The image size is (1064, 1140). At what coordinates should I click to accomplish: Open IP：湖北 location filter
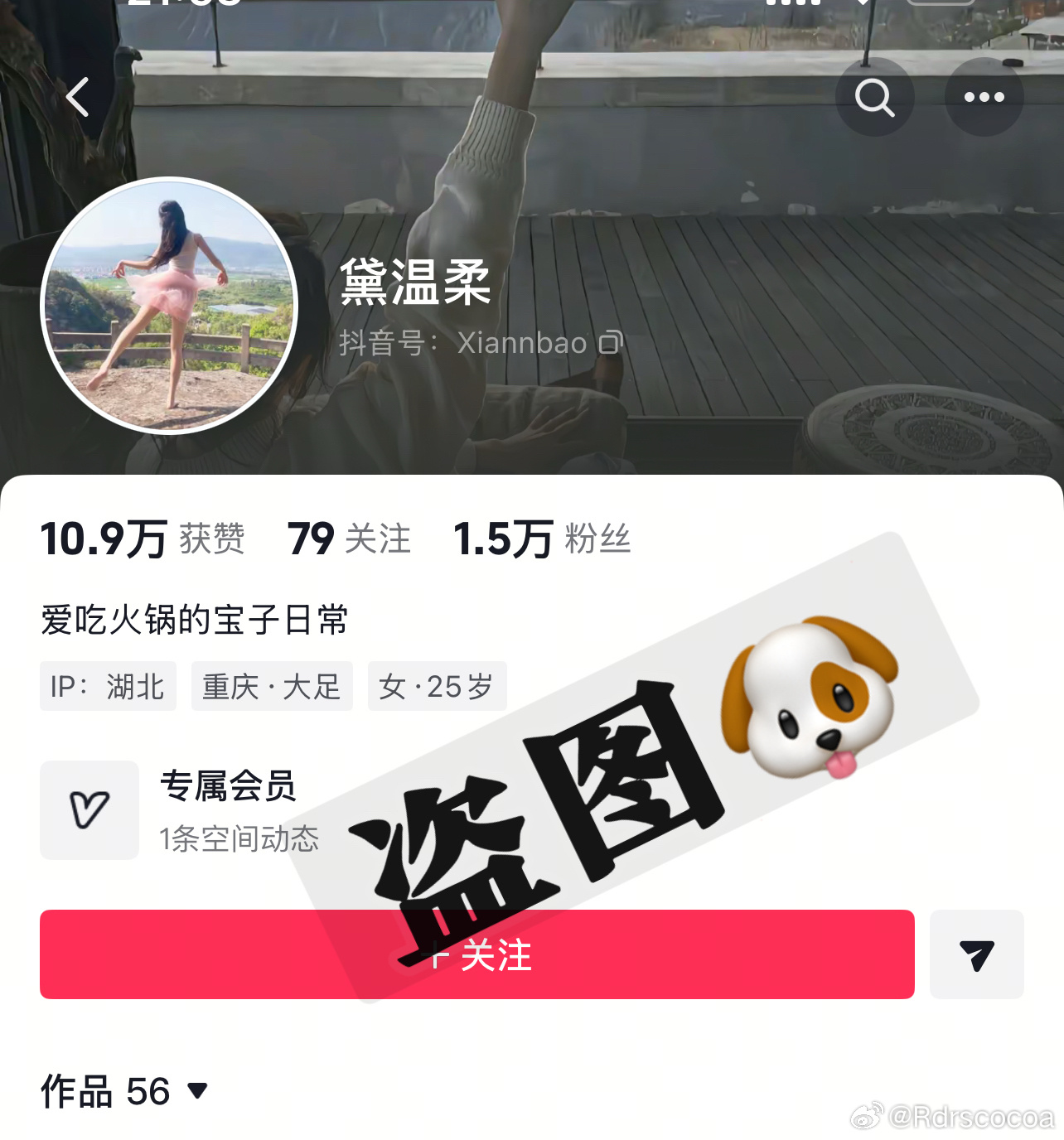[109, 686]
